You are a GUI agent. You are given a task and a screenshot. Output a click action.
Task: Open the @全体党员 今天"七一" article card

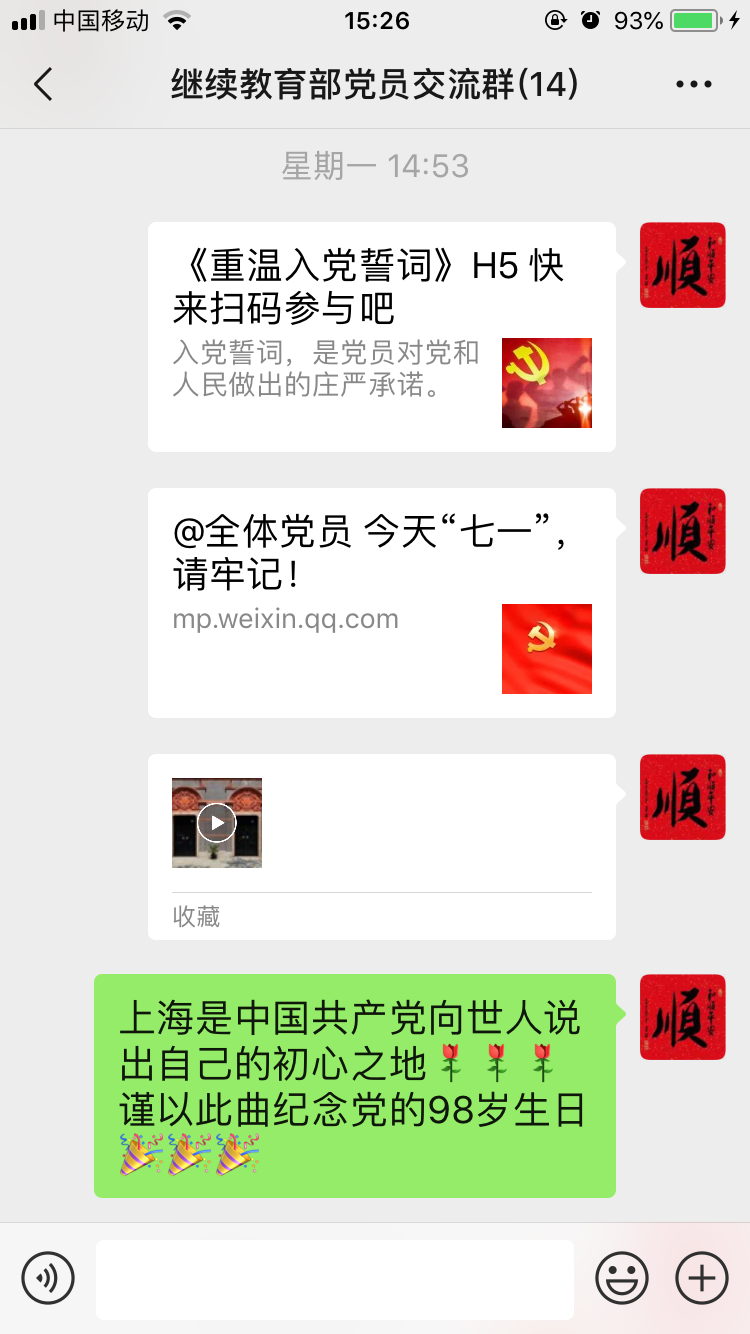point(381,602)
